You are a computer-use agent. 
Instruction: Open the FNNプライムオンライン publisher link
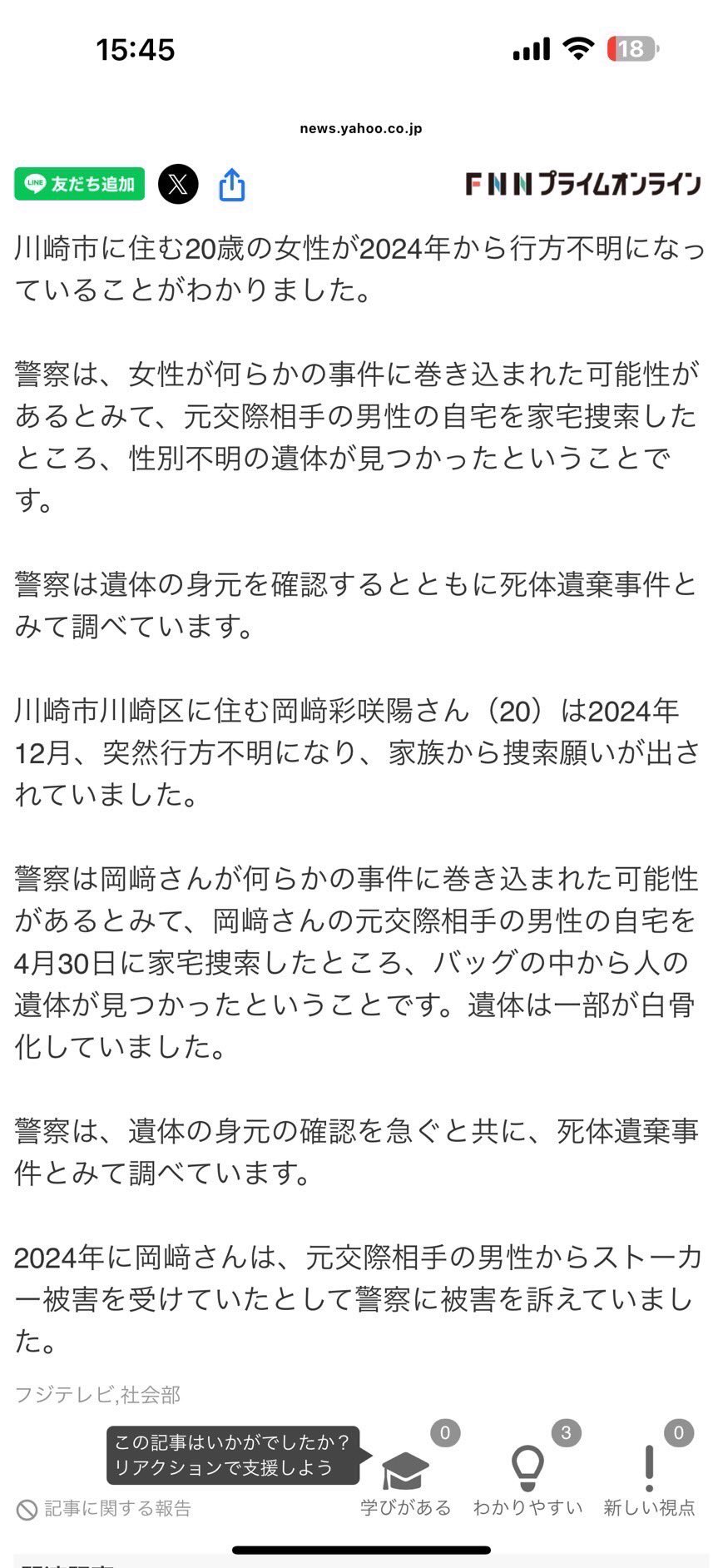(x=582, y=184)
